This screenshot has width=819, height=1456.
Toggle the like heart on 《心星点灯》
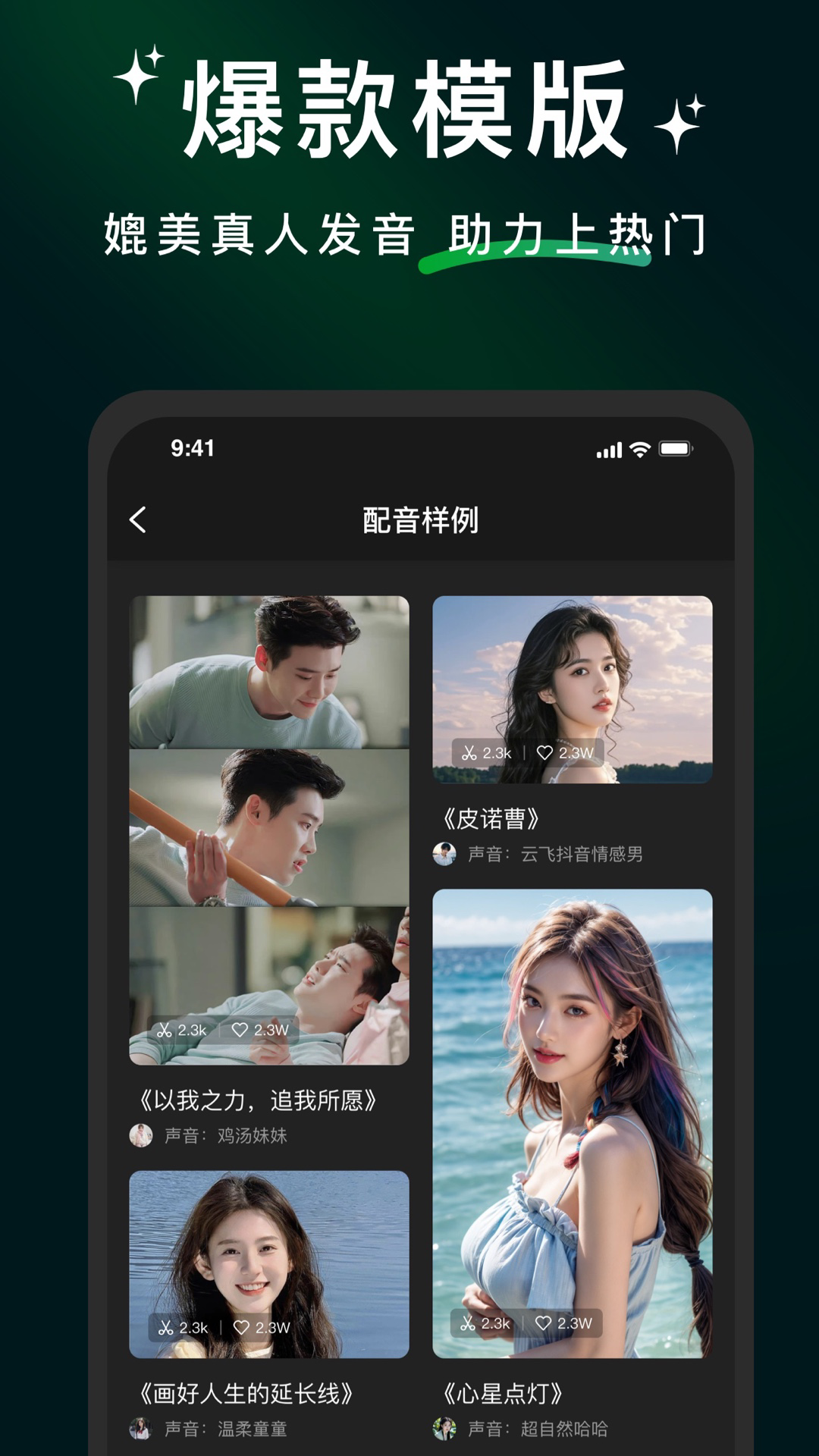coord(544,1322)
